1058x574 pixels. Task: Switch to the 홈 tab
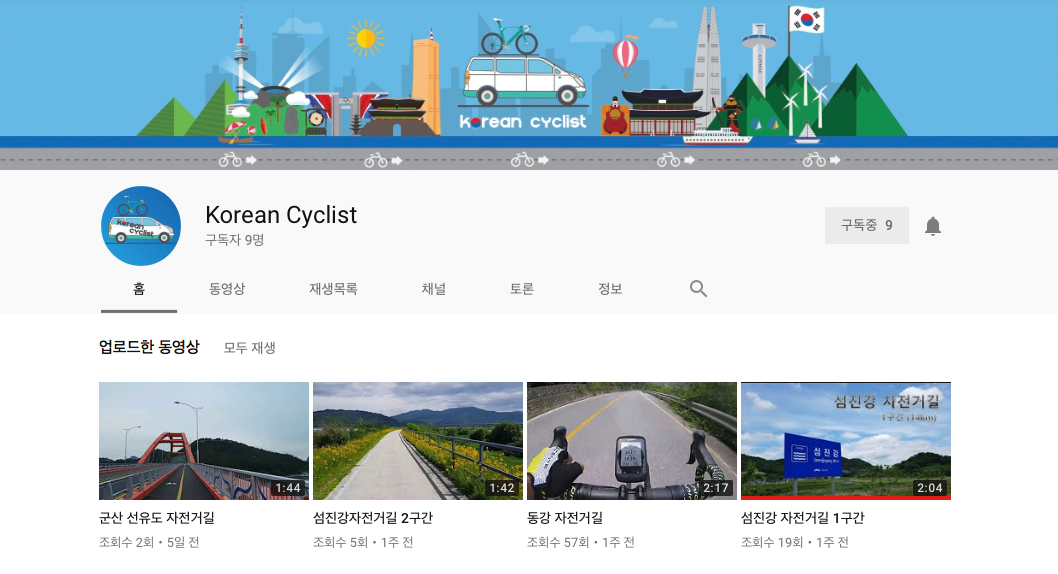(139, 289)
